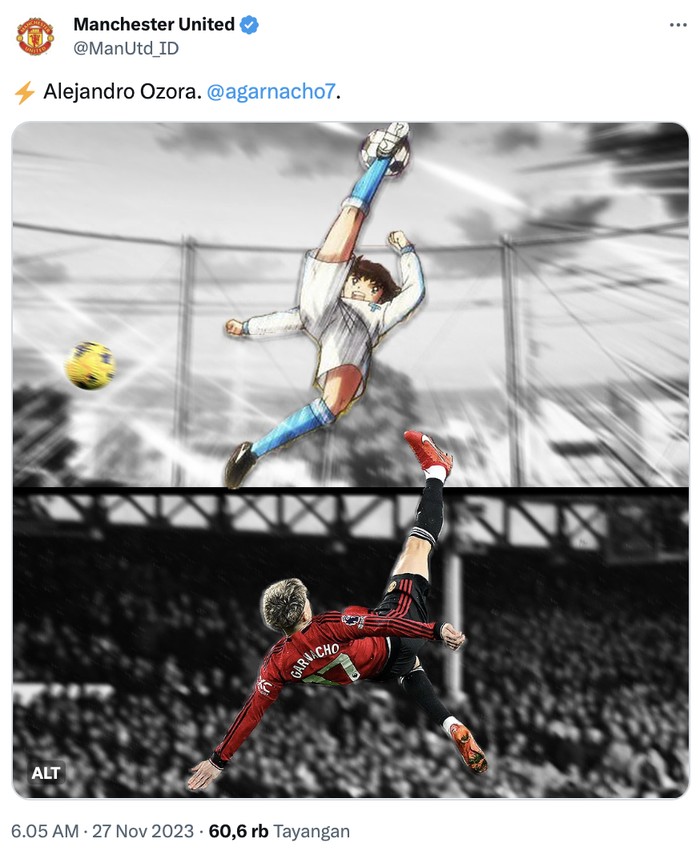Viewport: 700px width, 851px height.
Task: Open the Manchester United account name
Action: (154, 24)
